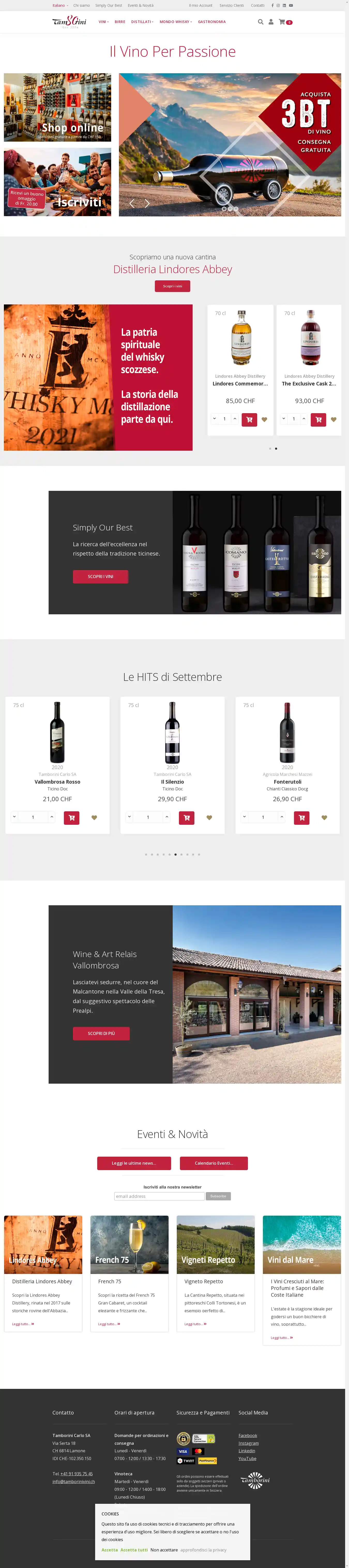349x1568 pixels.
Task: Open the Shop online banner
Action: point(58,108)
